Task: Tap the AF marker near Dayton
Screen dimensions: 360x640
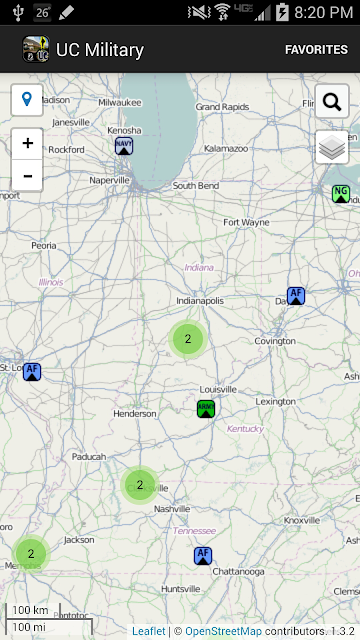Action: point(296,296)
